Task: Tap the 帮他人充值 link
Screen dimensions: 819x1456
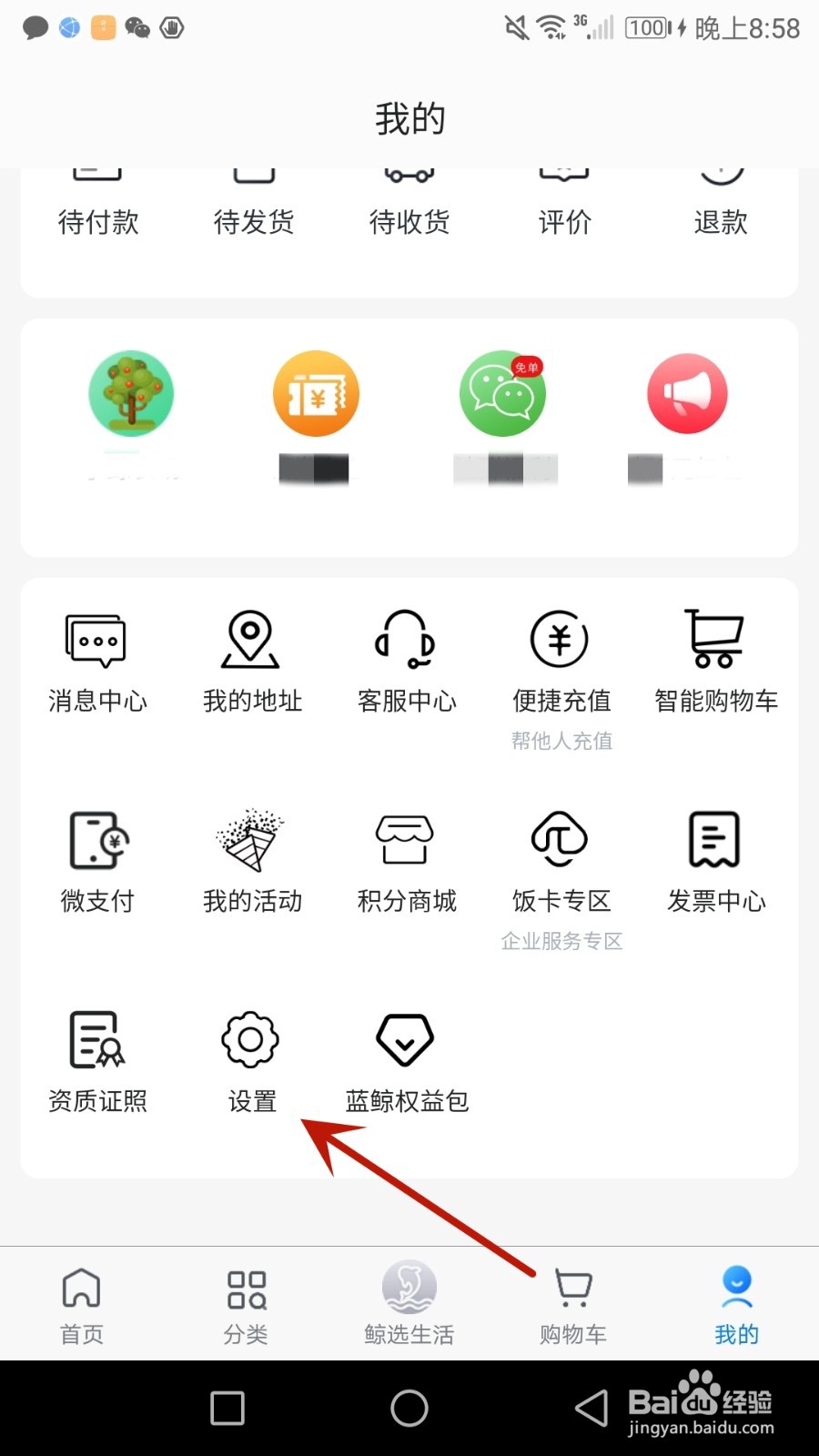Action: [x=561, y=740]
